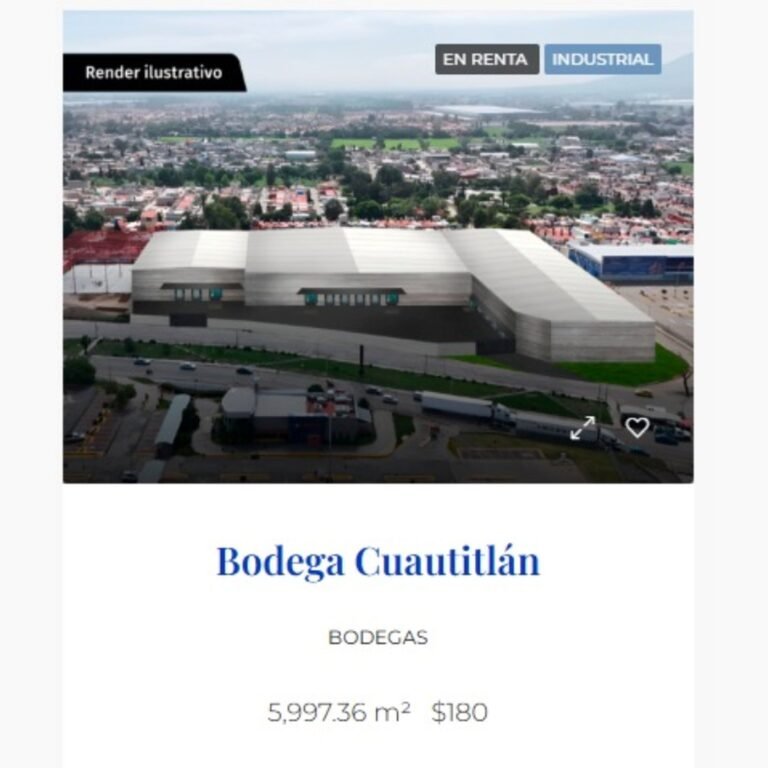Save Bodega Cuautitlán to favorites
The image size is (768, 768).
pos(637,428)
